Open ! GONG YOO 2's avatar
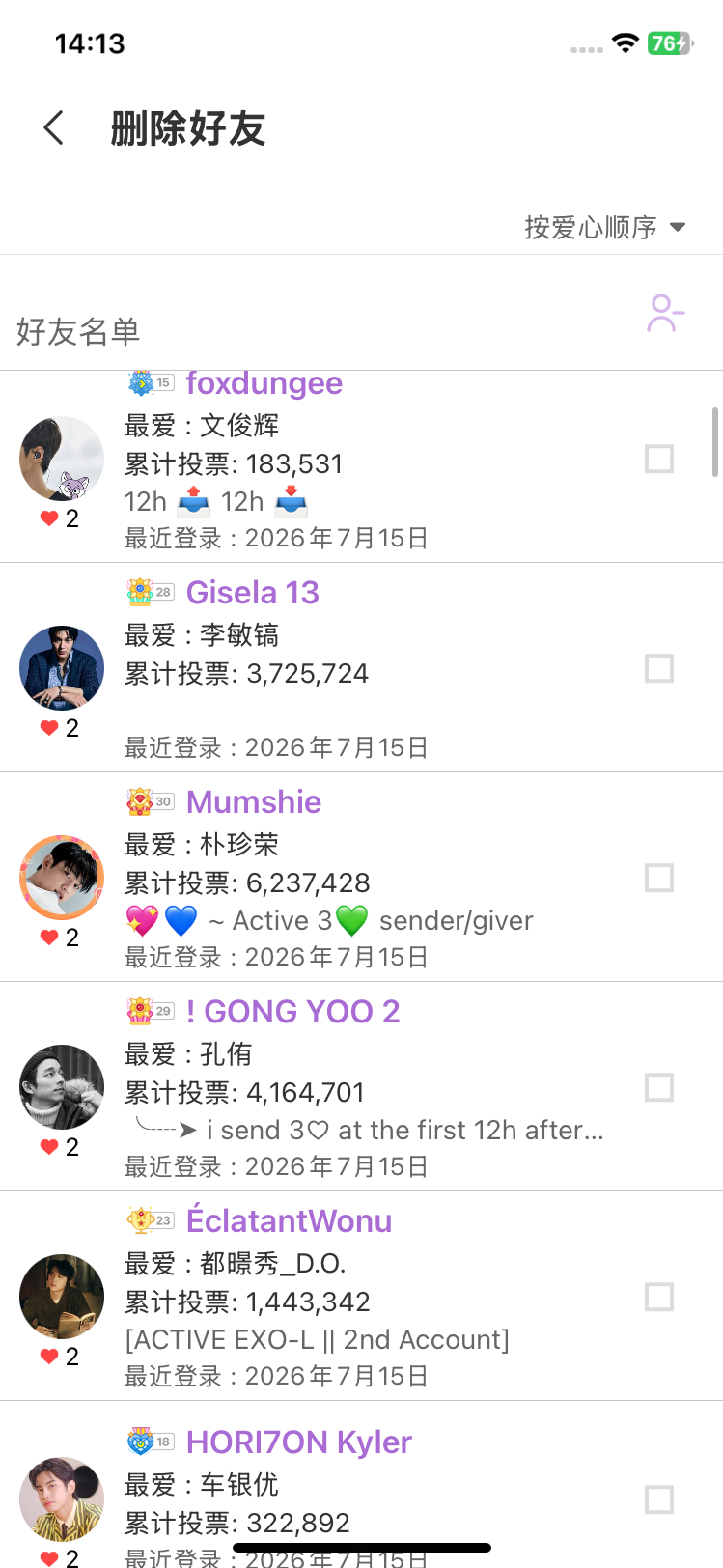The width and height of the screenshot is (723, 1568). (62, 1087)
